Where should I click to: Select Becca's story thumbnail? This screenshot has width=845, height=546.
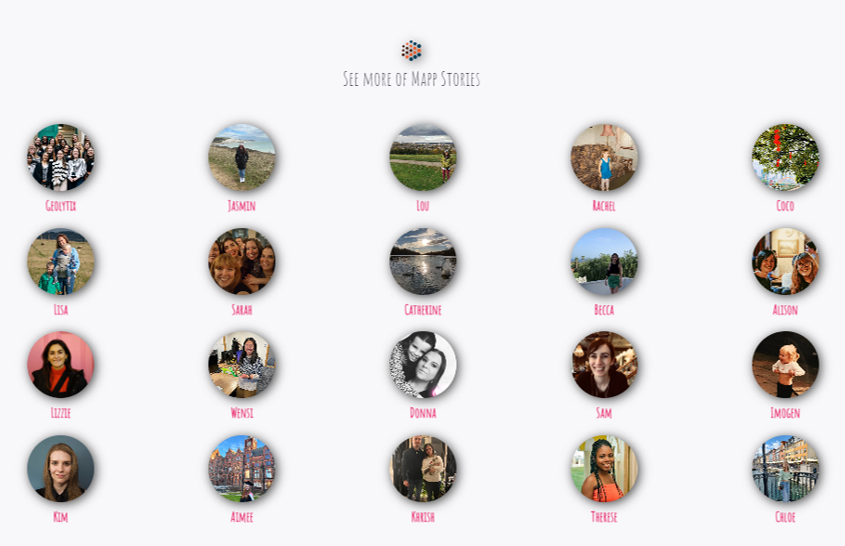pos(604,262)
